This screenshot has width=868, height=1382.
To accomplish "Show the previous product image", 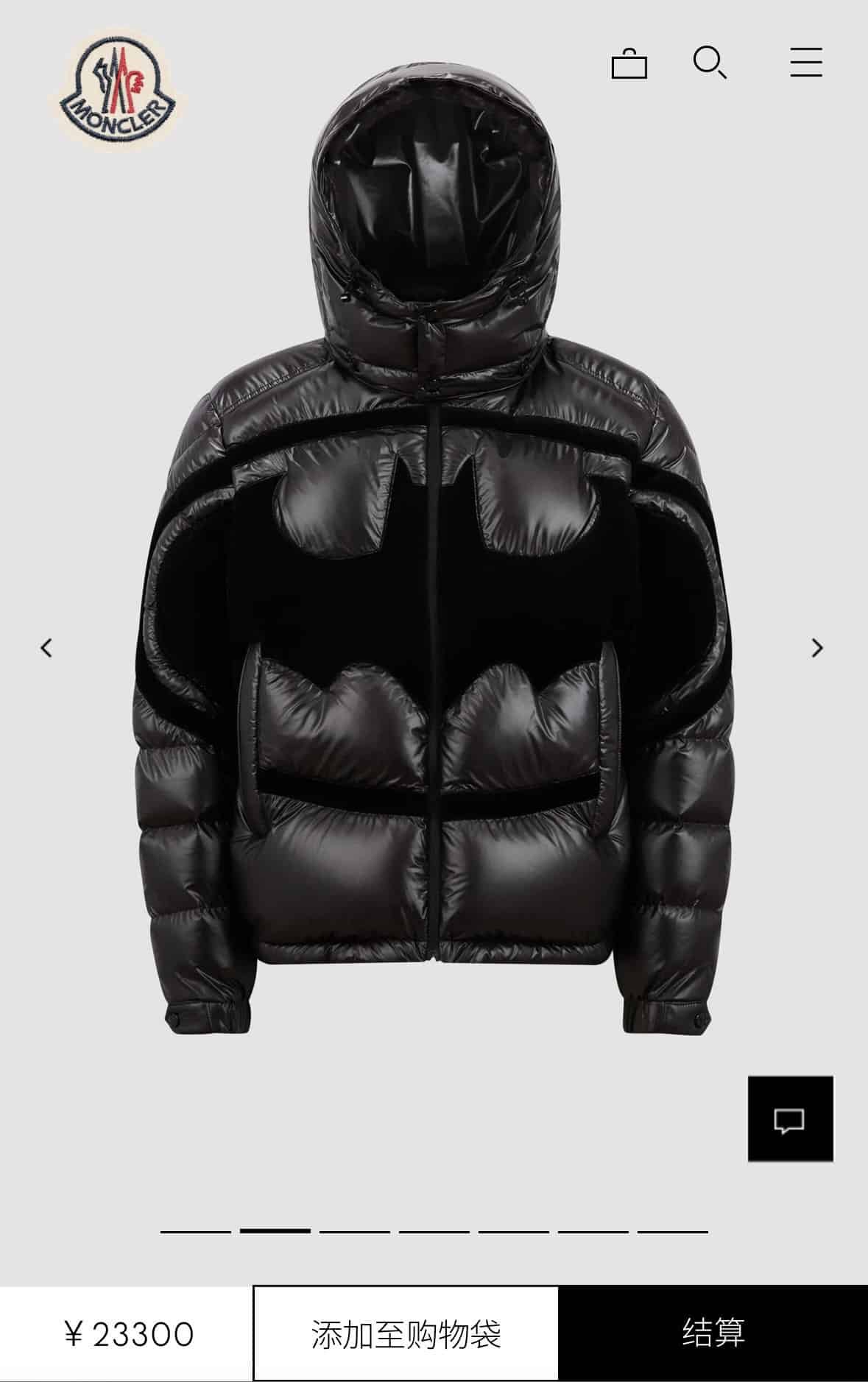I will pyautogui.click(x=46, y=648).
